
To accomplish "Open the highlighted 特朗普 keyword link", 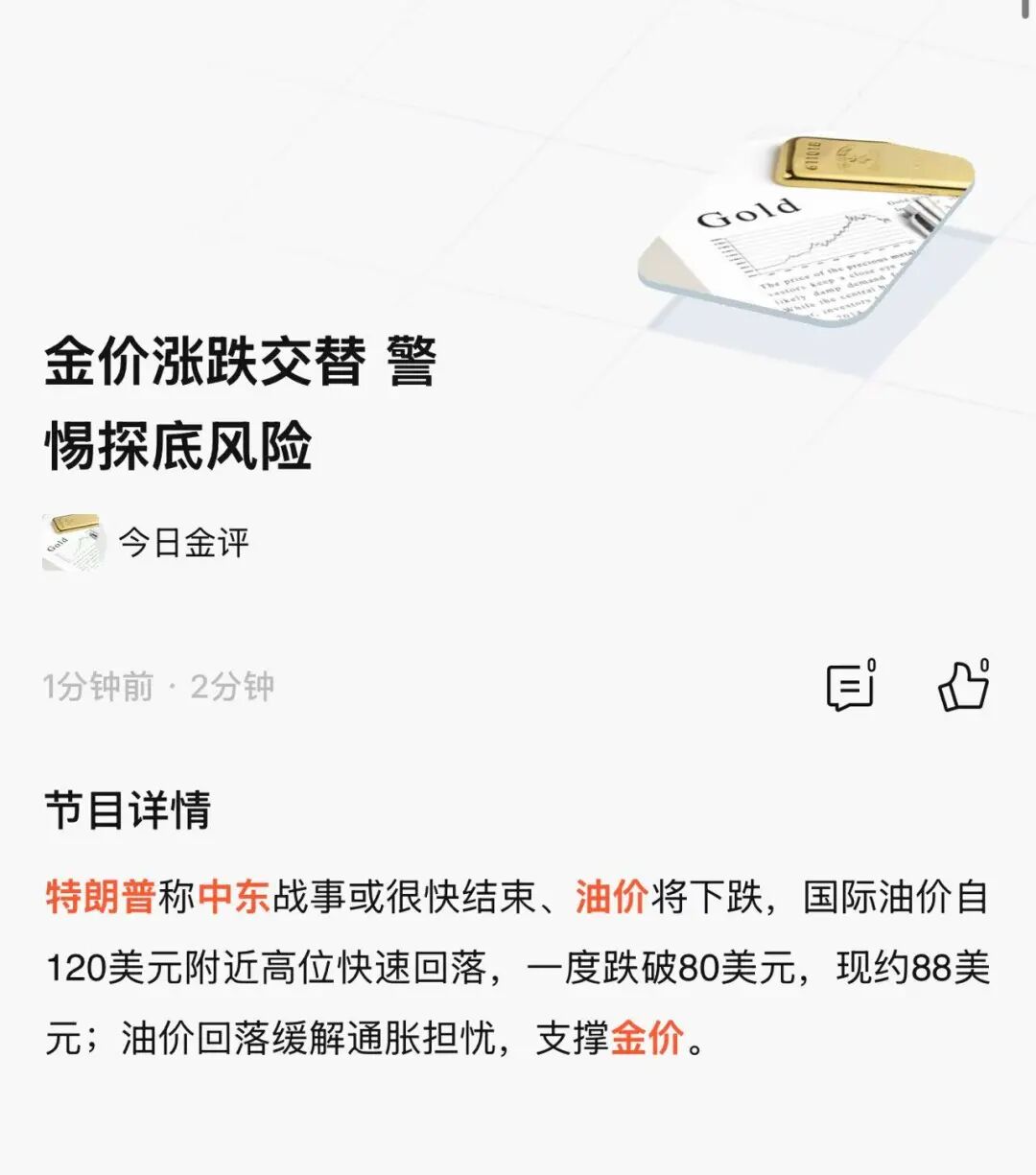I will click(100, 898).
